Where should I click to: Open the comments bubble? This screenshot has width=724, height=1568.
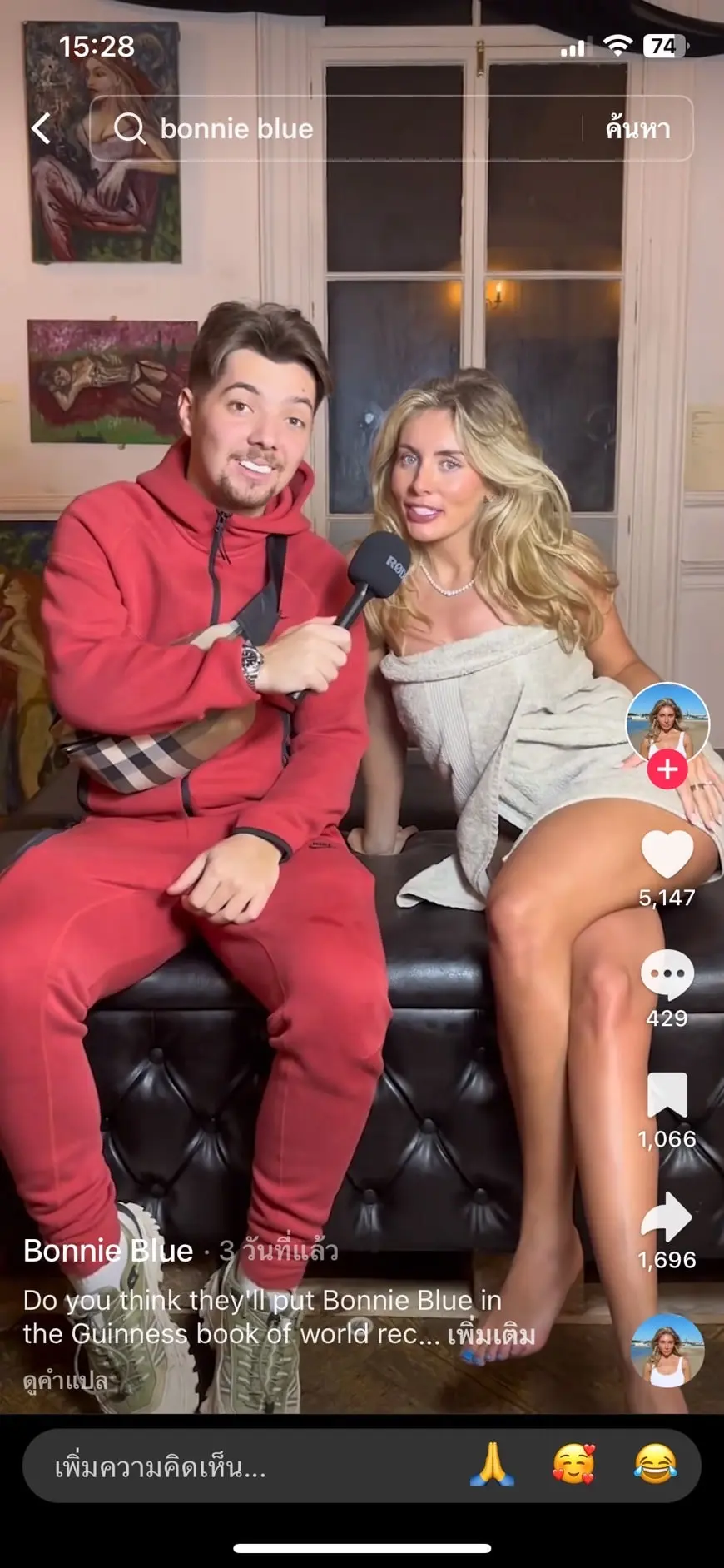[x=667, y=974]
